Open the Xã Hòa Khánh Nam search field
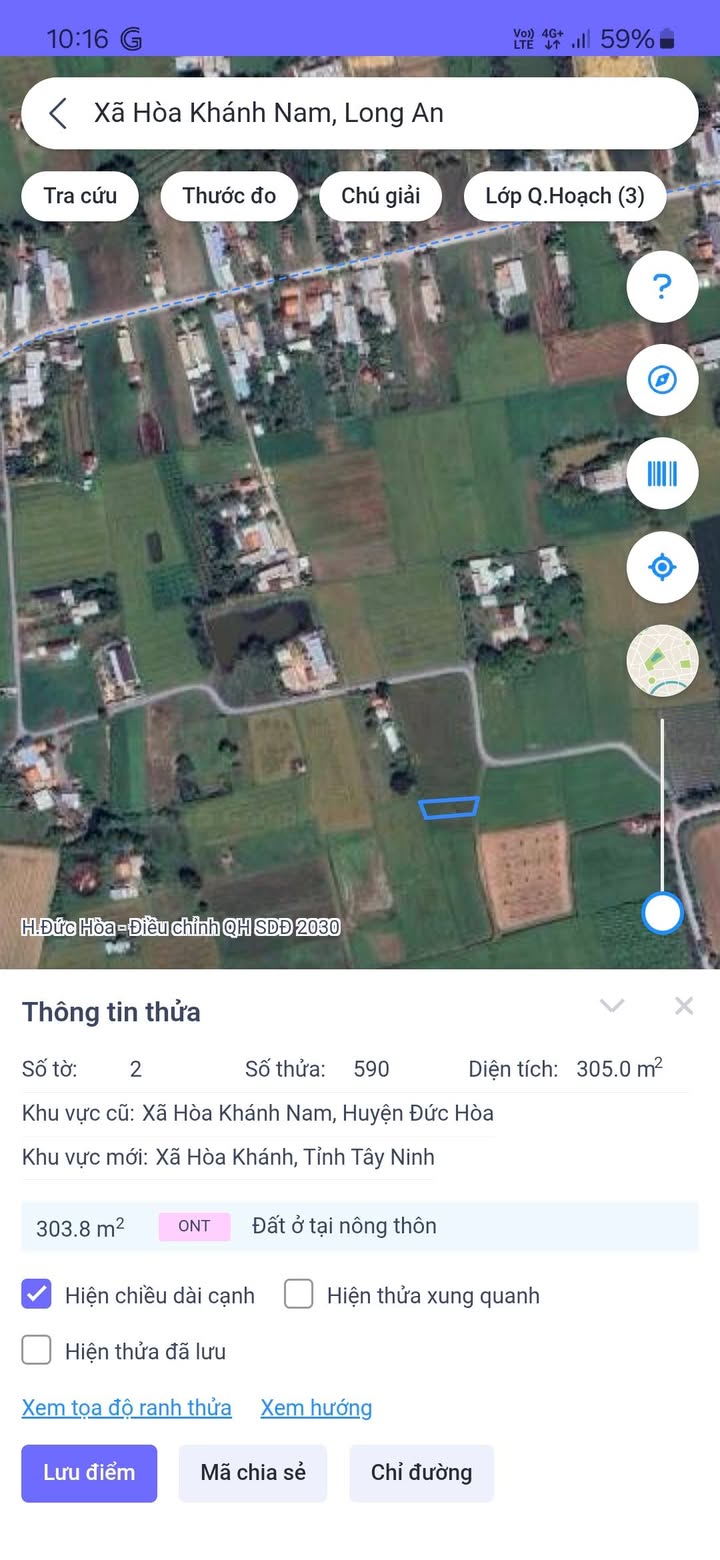The height and width of the screenshot is (1560, 720). click(380, 113)
